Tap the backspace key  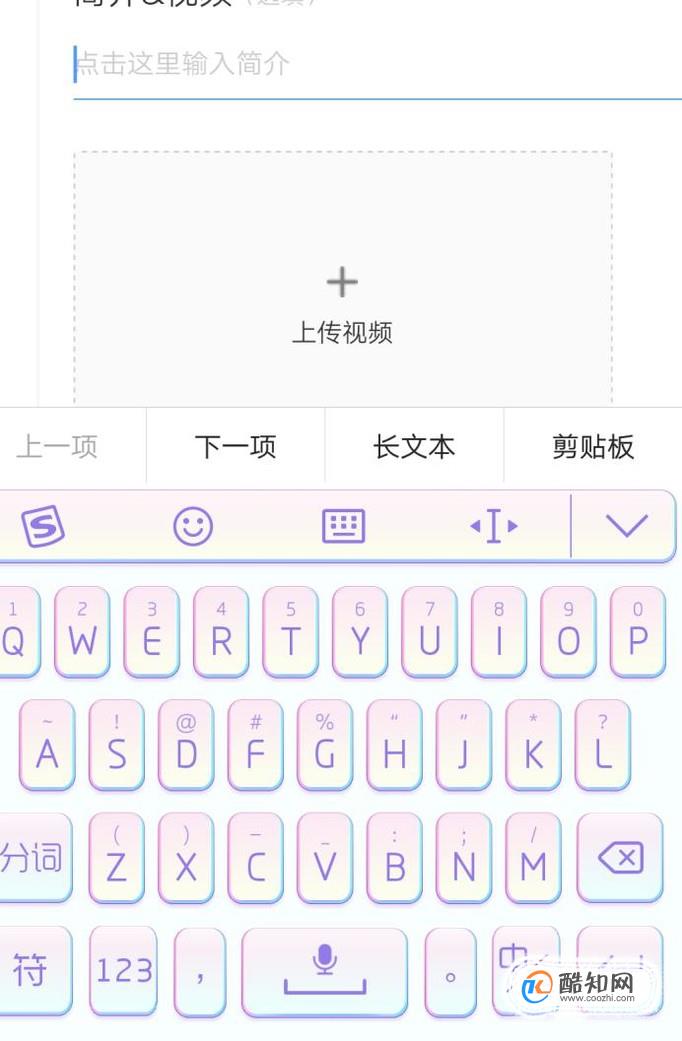(x=620, y=858)
